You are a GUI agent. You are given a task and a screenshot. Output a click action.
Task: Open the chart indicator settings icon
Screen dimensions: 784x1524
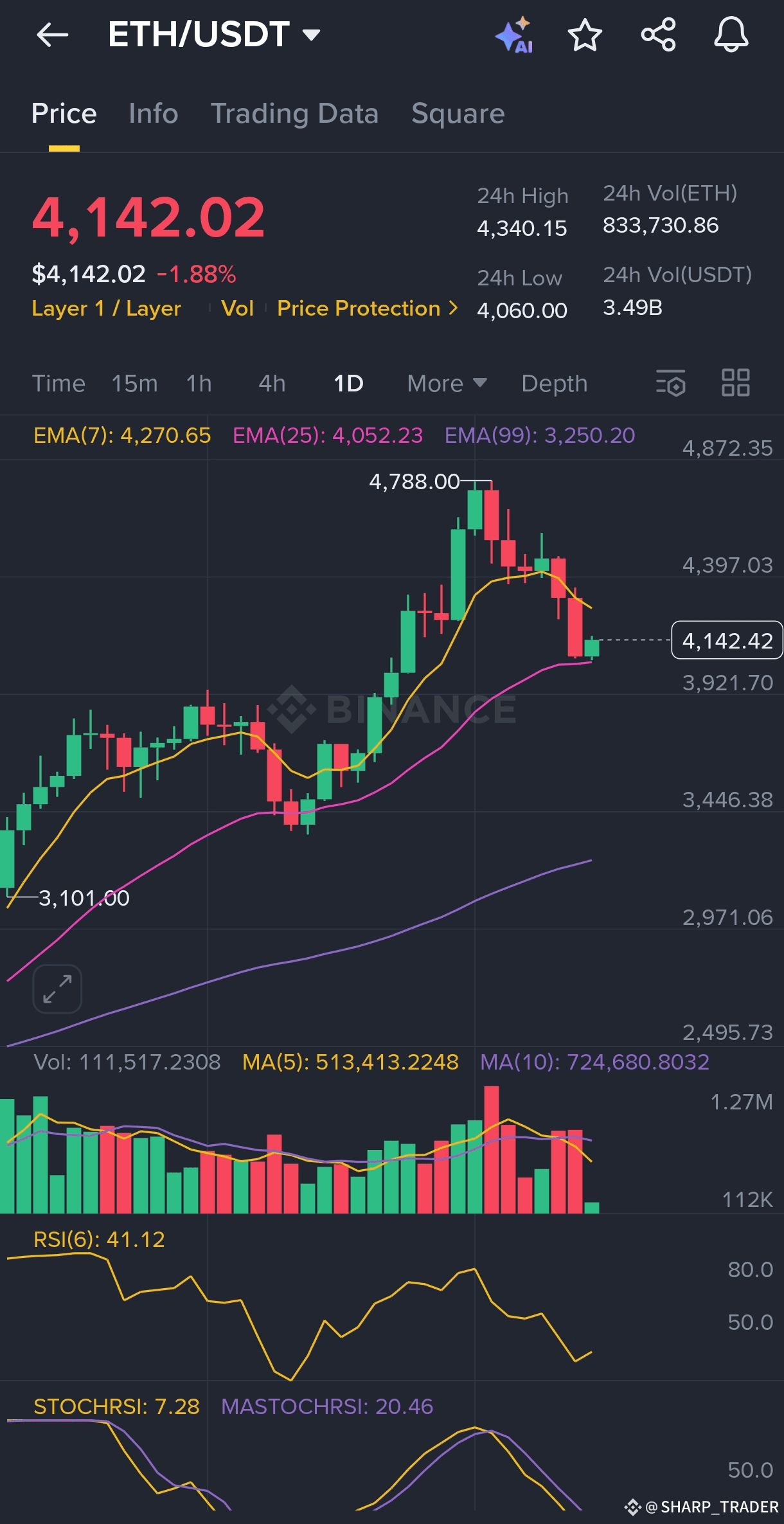[x=670, y=383]
